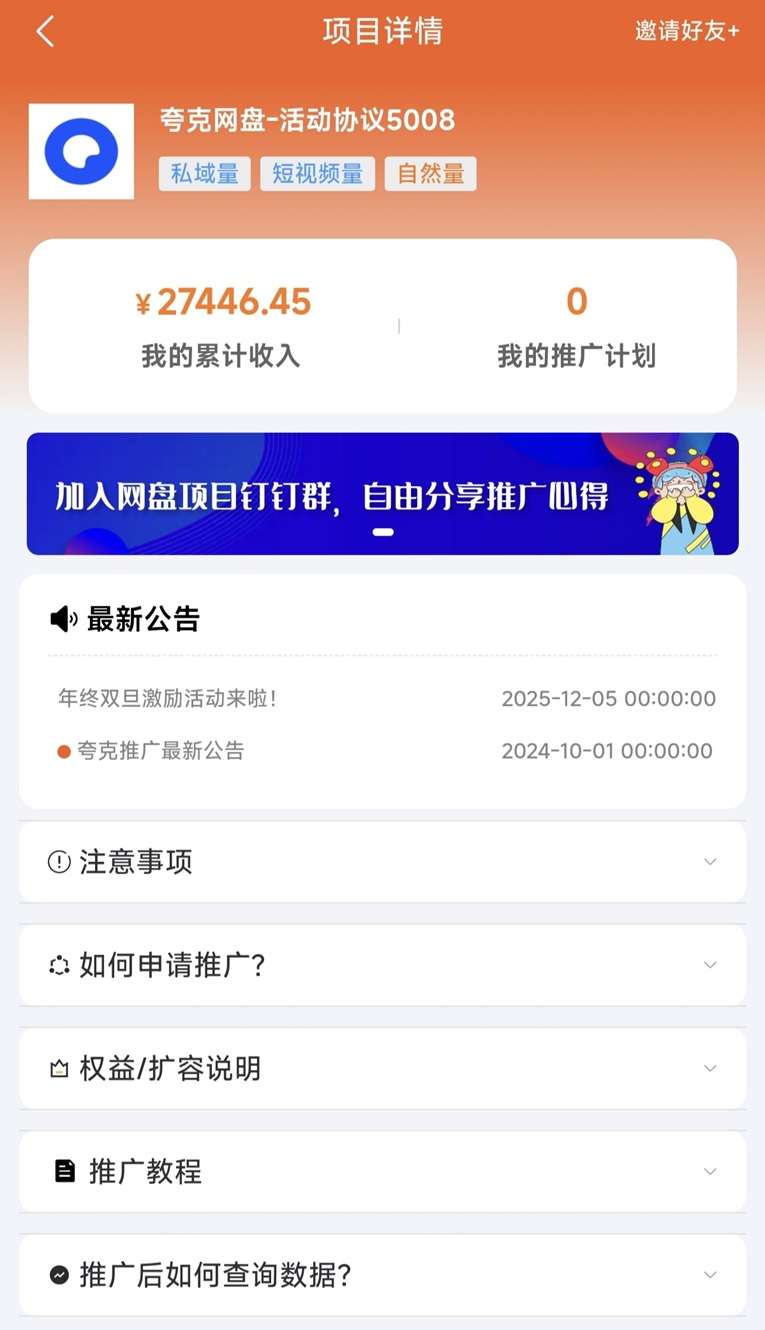Tap 邀请好友+ in the top right
The height and width of the screenshot is (1330, 765).
click(x=687, y=31)
